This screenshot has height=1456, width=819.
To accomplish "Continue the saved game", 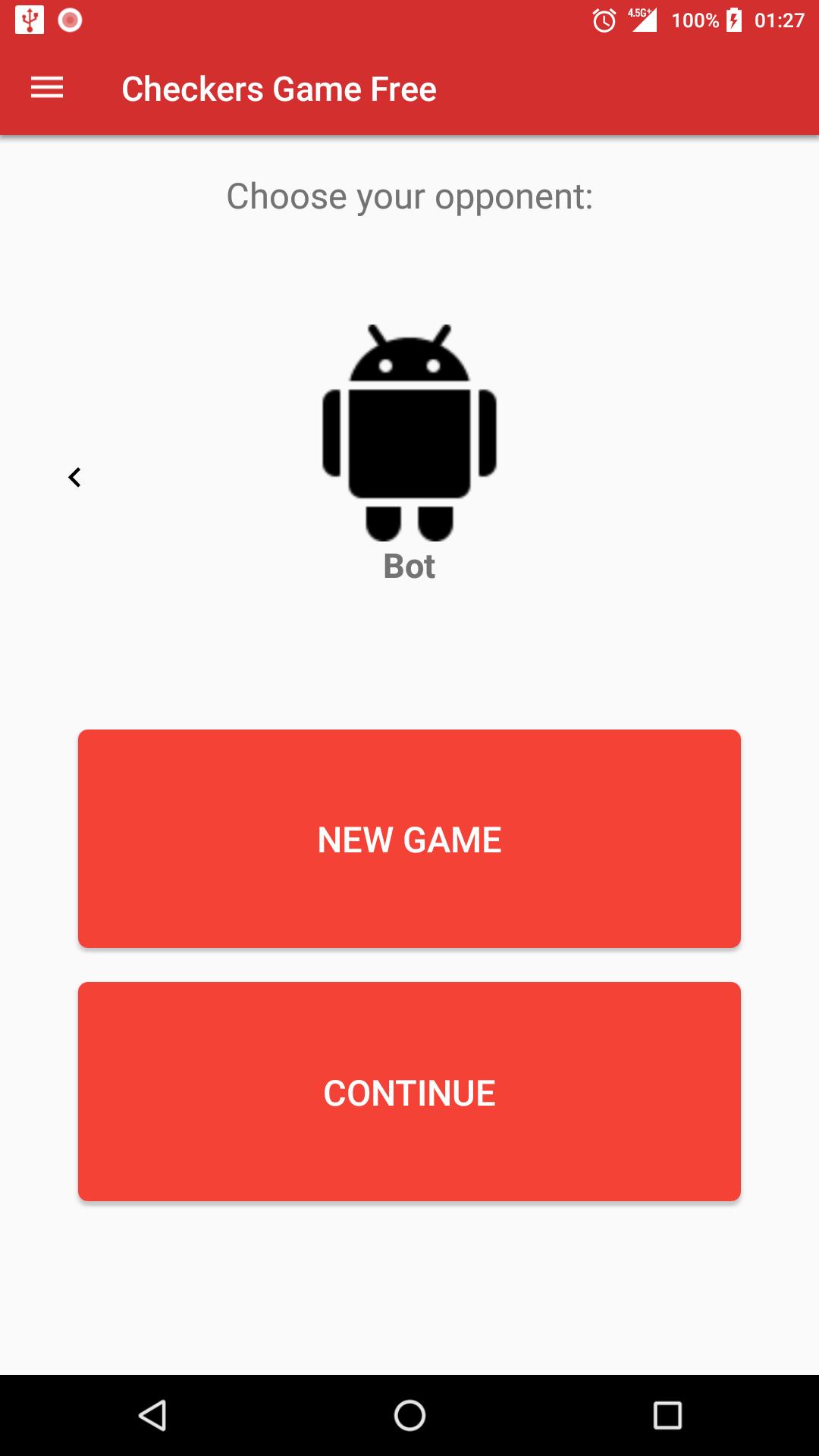I will [409, 1092].
